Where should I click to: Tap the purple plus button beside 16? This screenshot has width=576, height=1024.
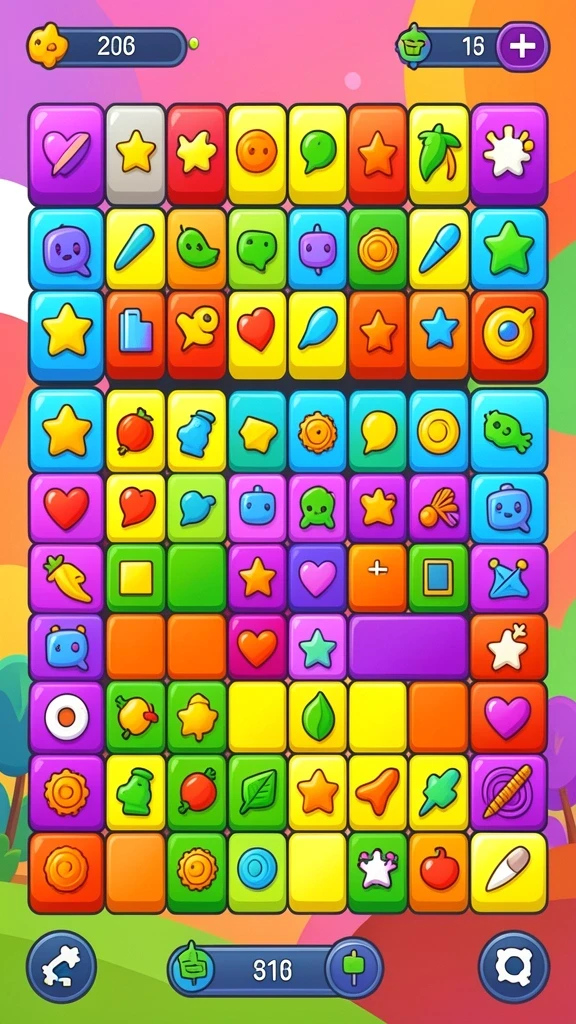(522, 47)
